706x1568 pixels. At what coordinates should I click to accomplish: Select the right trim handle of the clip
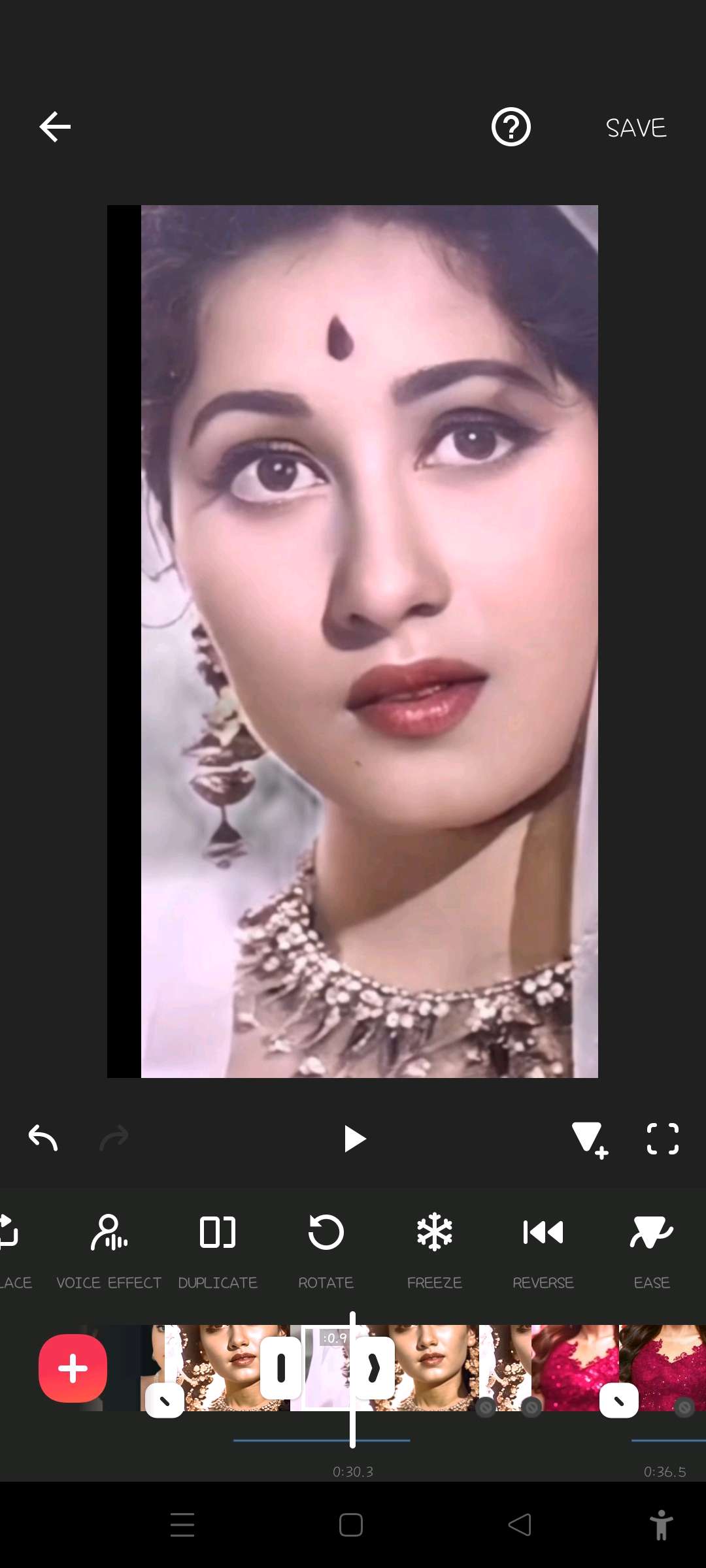[374, 1368]
